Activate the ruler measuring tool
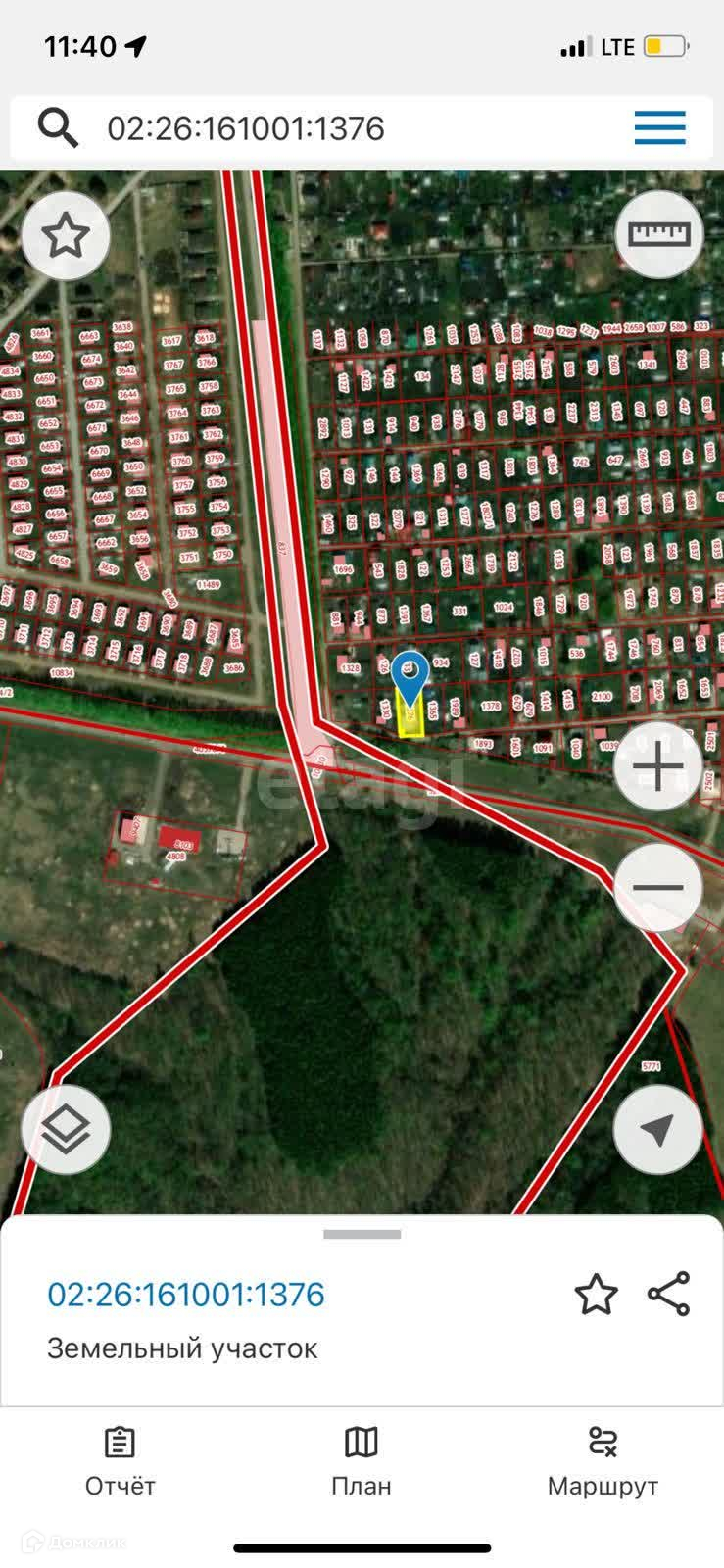This screenshot has width=724, height=1568. pyautogui.click(x=659, y=234)
